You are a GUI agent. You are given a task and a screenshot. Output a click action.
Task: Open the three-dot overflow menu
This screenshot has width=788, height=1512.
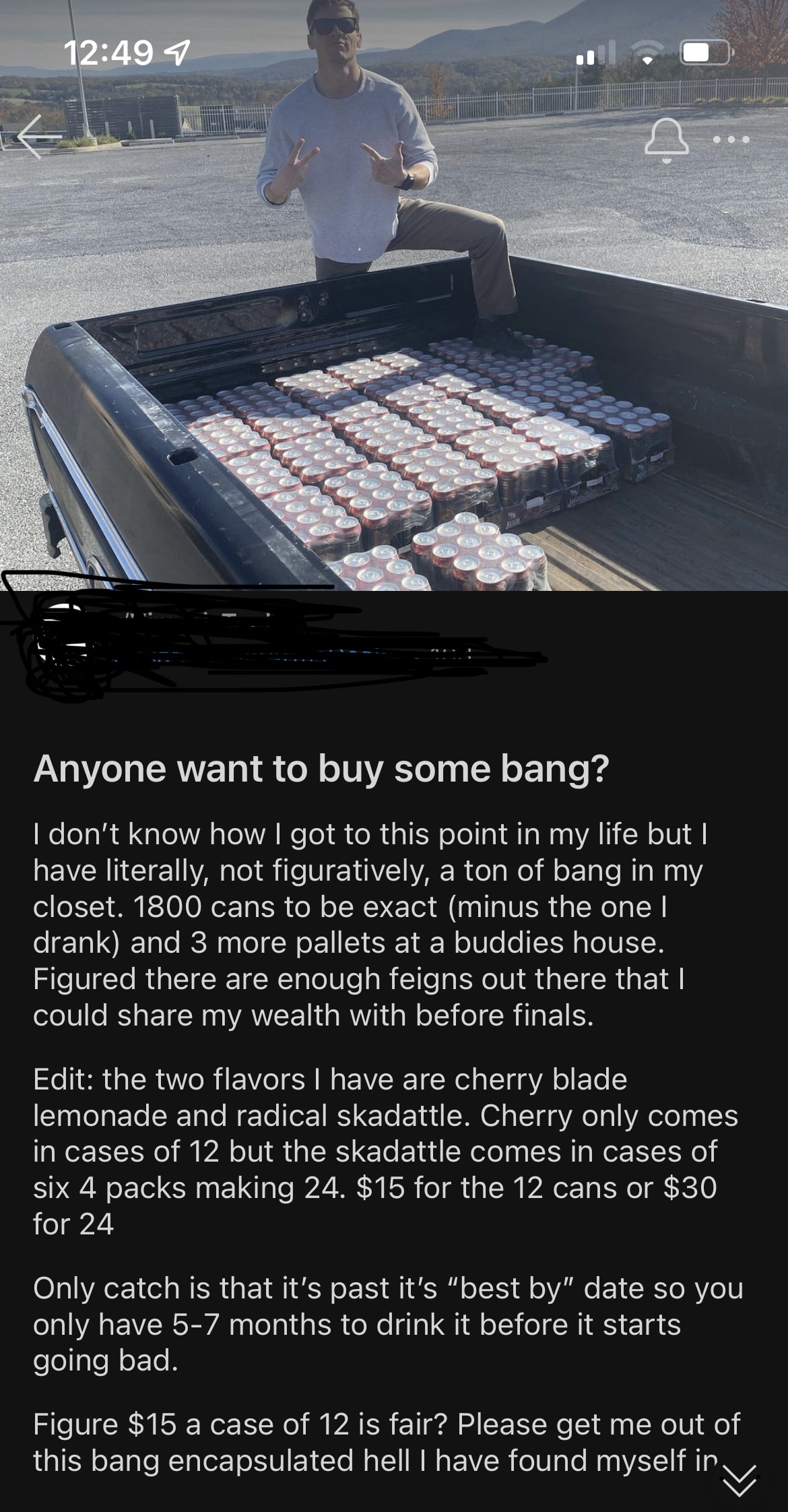pyautogui.click(x=731, y=140)
